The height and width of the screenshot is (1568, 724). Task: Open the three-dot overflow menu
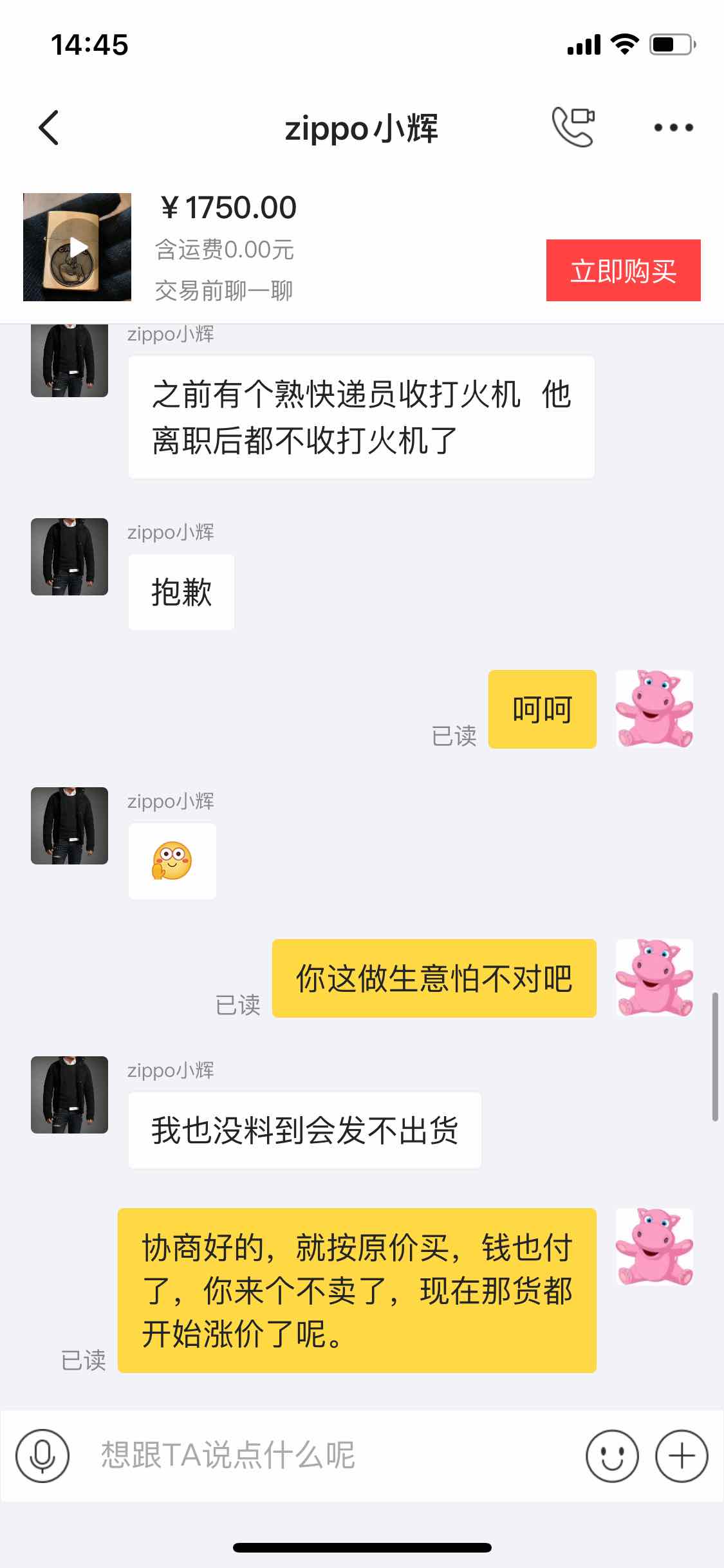pos(673,127)
